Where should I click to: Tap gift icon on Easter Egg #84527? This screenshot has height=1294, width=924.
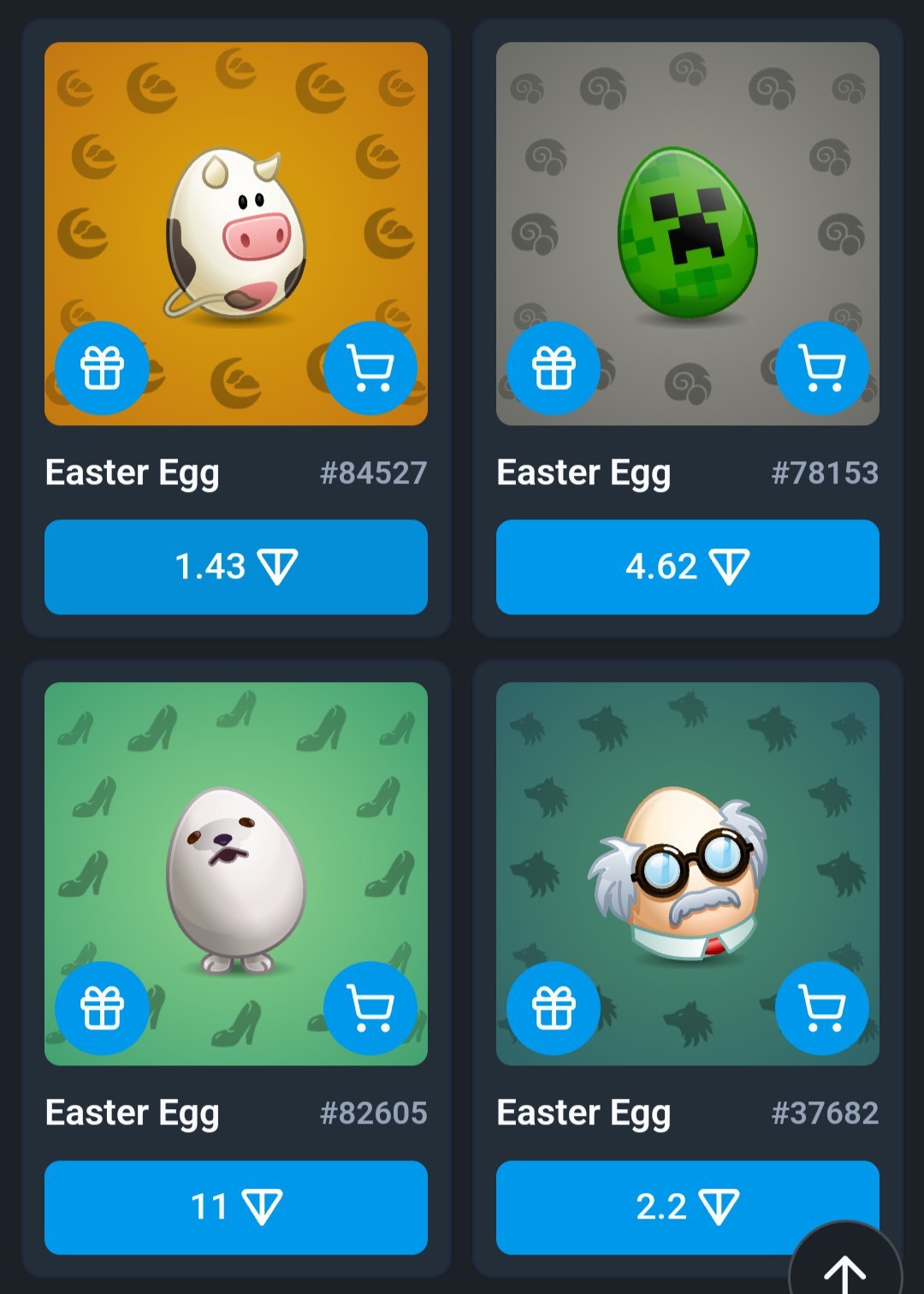102,368
